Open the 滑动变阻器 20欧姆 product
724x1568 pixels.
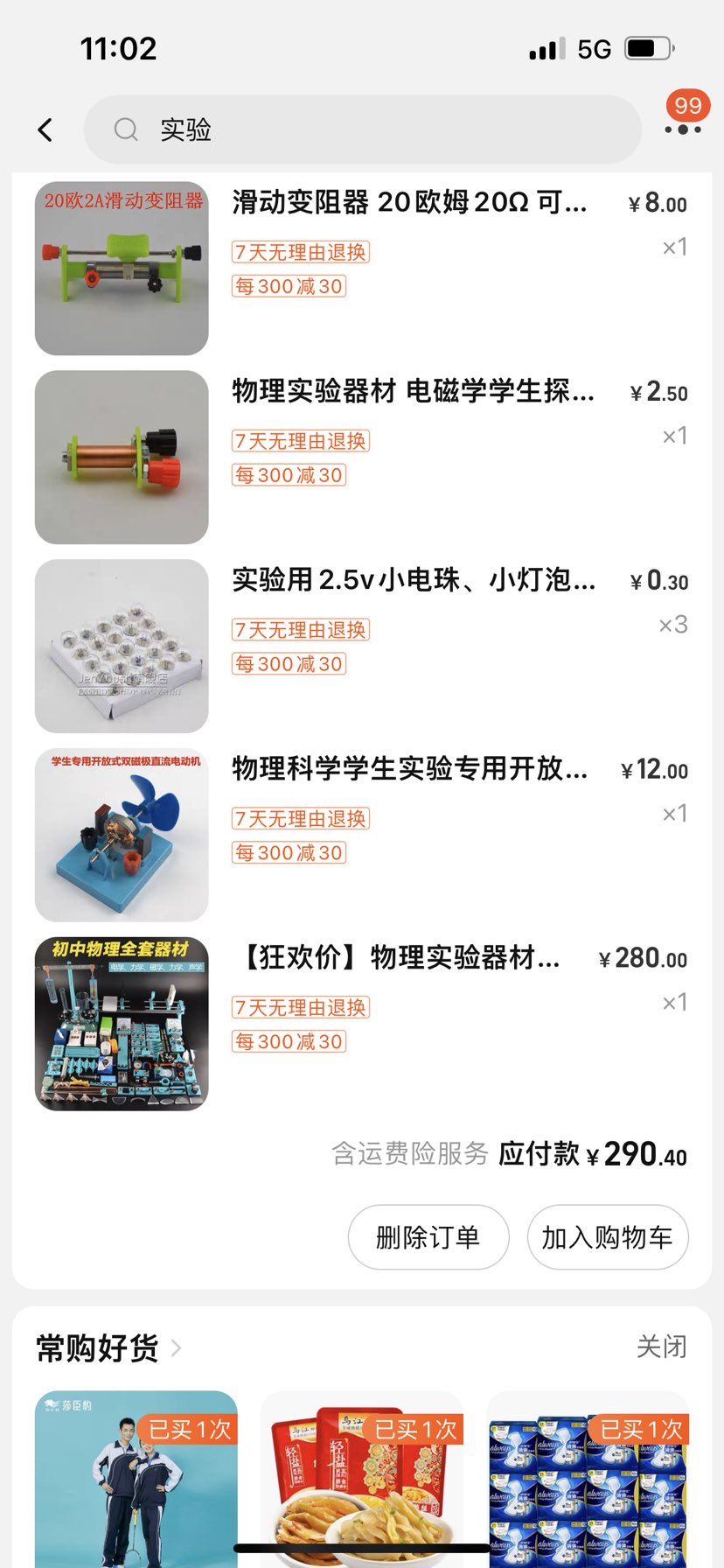(x=409, y=203)
